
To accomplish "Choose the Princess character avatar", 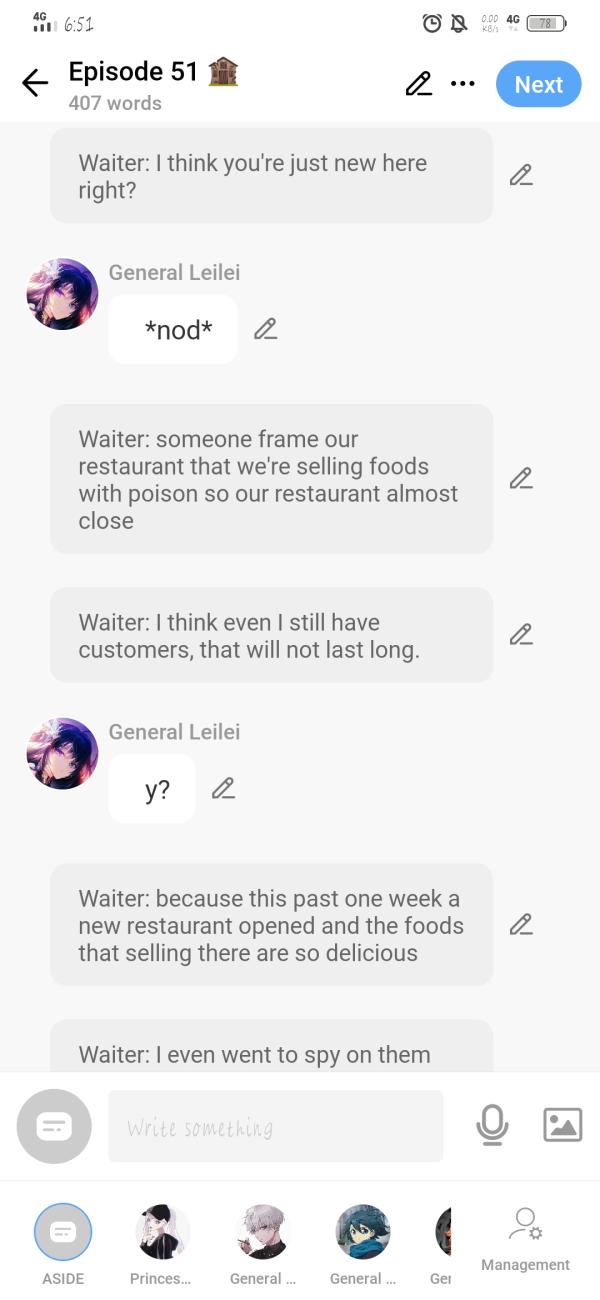I will (162, 1232).
